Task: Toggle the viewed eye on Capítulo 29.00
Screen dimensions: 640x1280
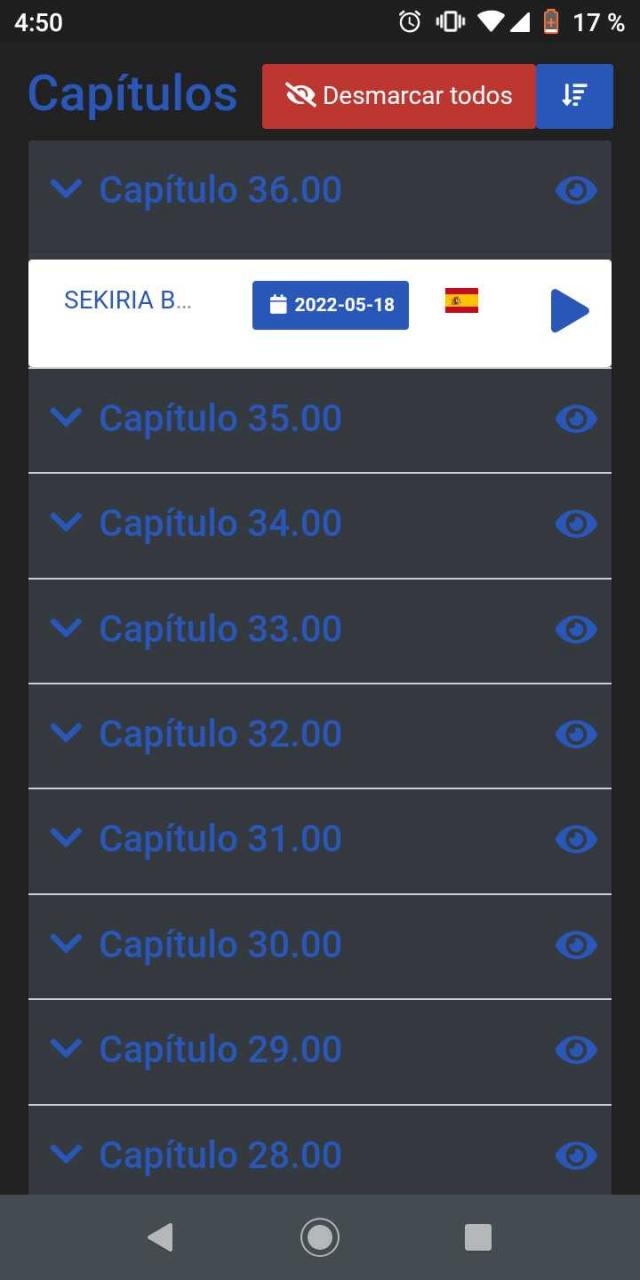Action: click(576, 1050)
